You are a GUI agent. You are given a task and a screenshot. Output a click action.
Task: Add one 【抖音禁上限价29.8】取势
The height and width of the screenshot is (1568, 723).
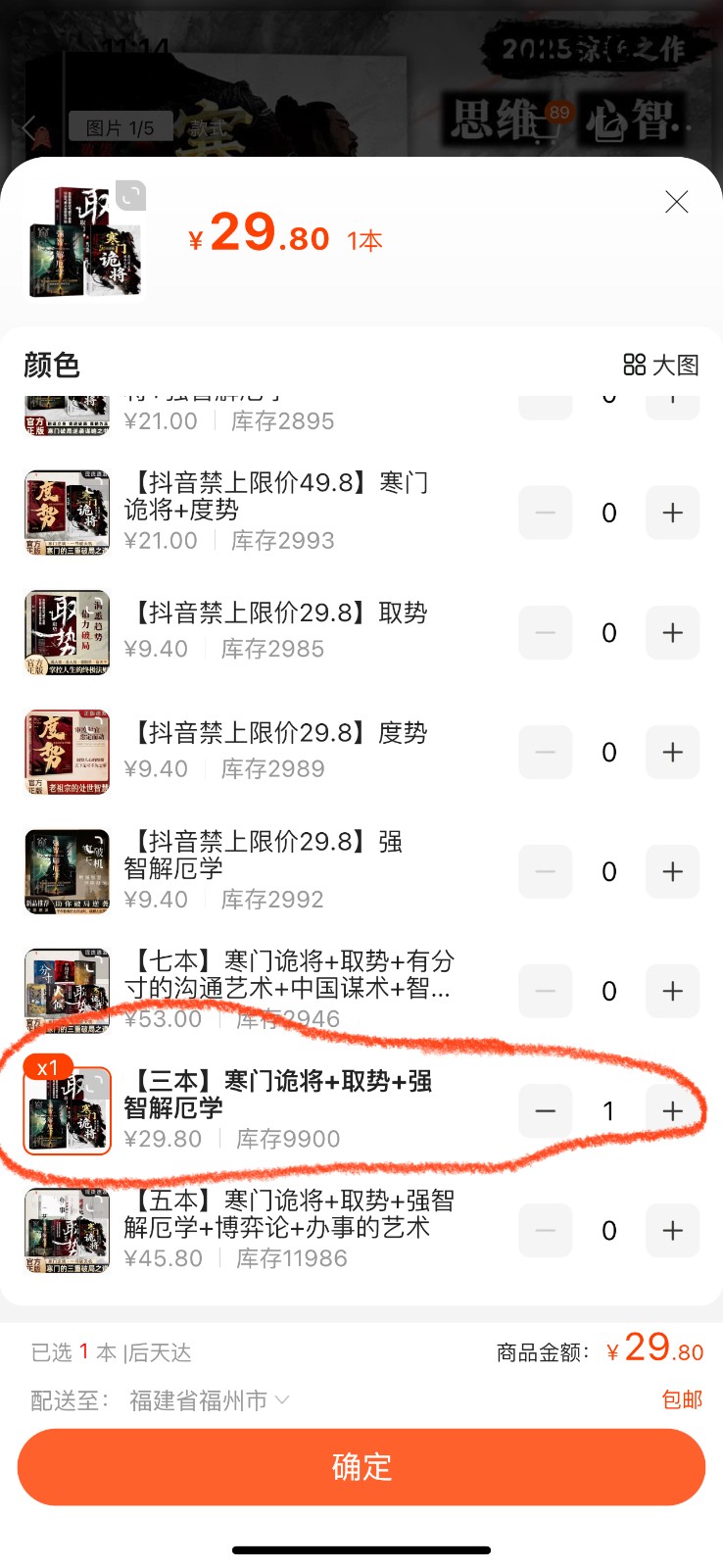pyautogui.click(x=673, y=633)
